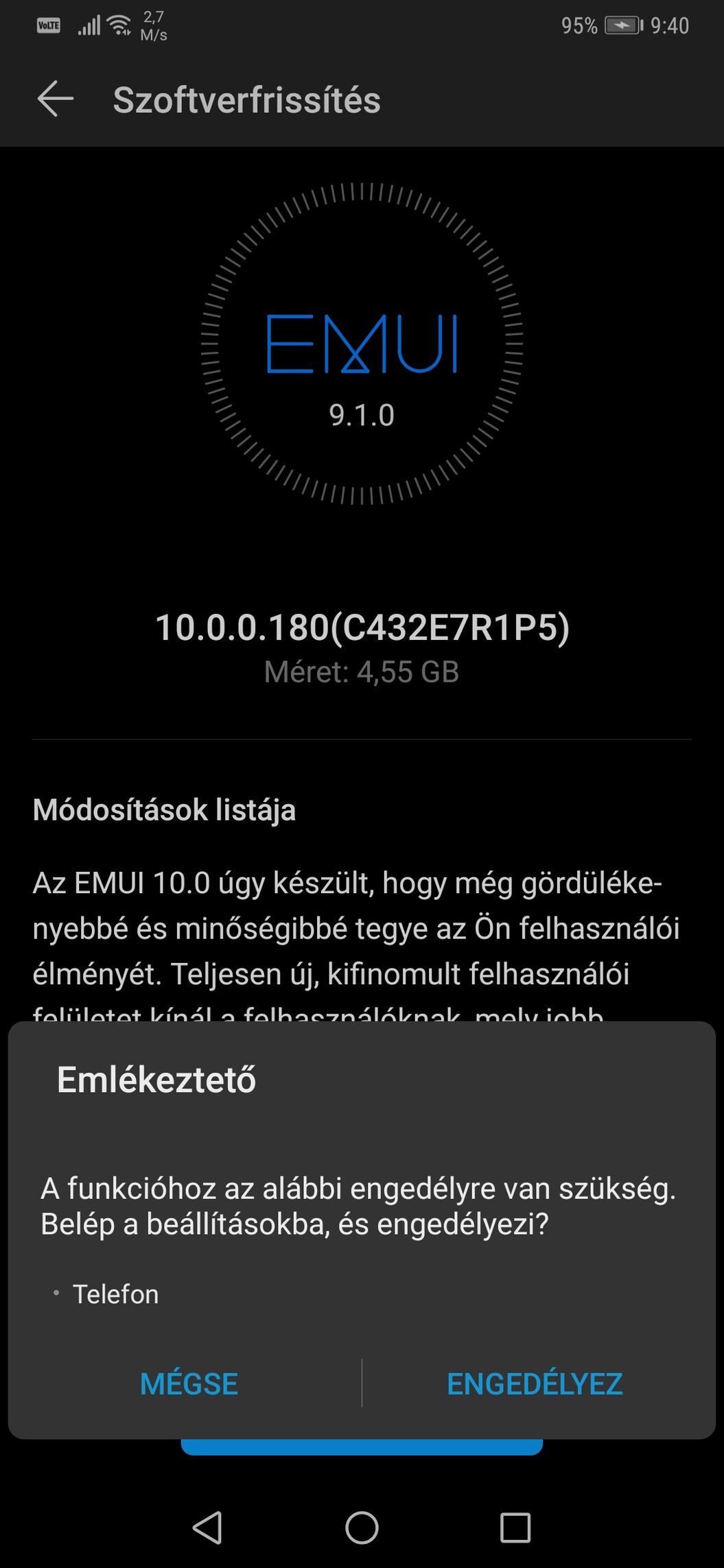Tap the system home button
This screenshot has width=724, height=1568.
(x=362, y=1528)
